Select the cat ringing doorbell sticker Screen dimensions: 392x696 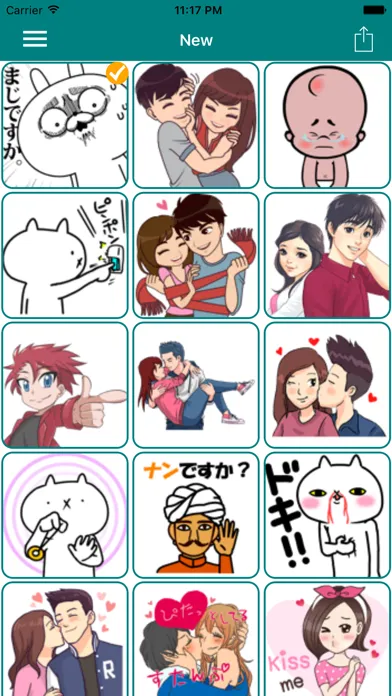click(x=65, y=255)
